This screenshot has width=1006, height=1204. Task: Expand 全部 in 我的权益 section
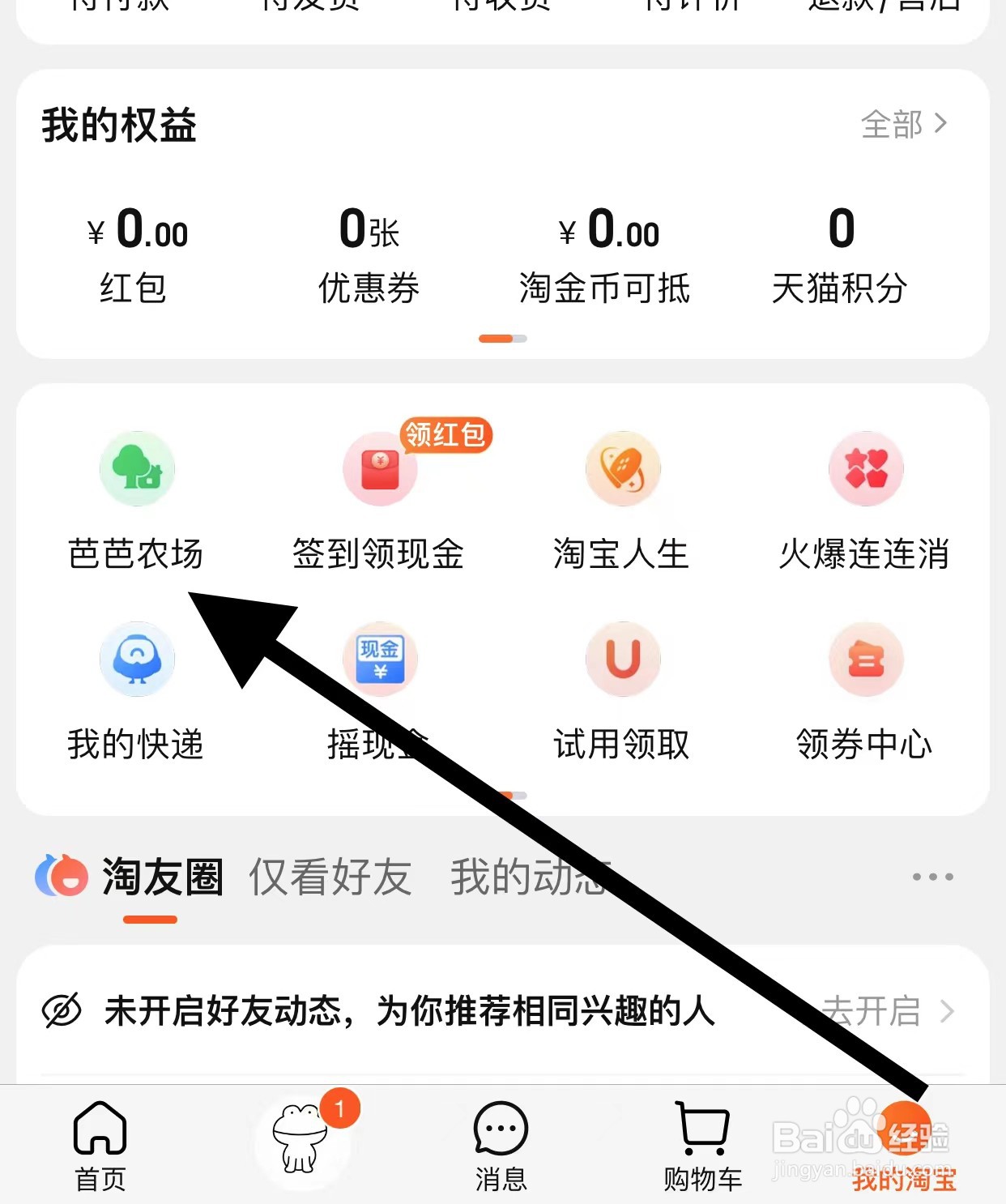point(903,123)
